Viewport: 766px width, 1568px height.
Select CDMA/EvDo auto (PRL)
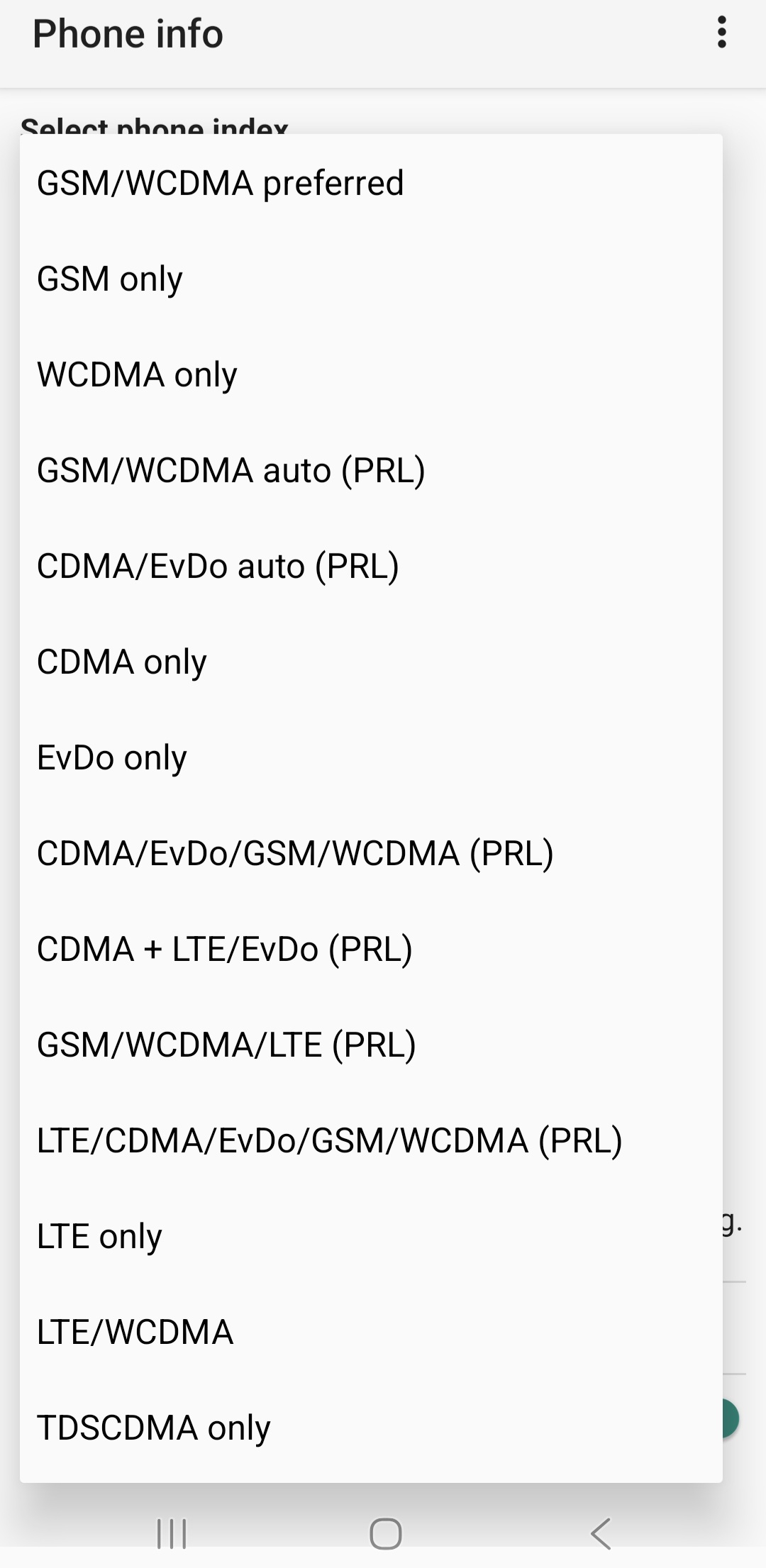click(x=218, y=566)
